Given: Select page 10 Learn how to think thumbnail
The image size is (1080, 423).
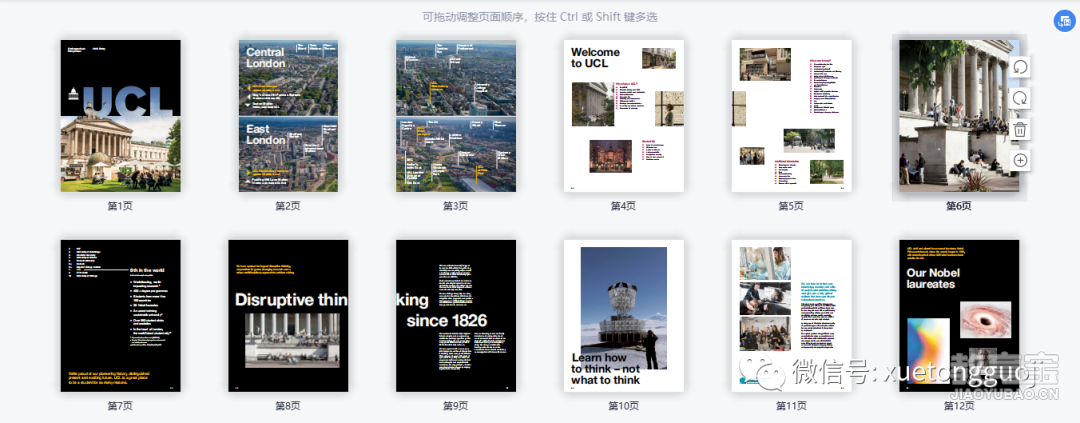Looking at the screenshot, I should tap(623, 316).
